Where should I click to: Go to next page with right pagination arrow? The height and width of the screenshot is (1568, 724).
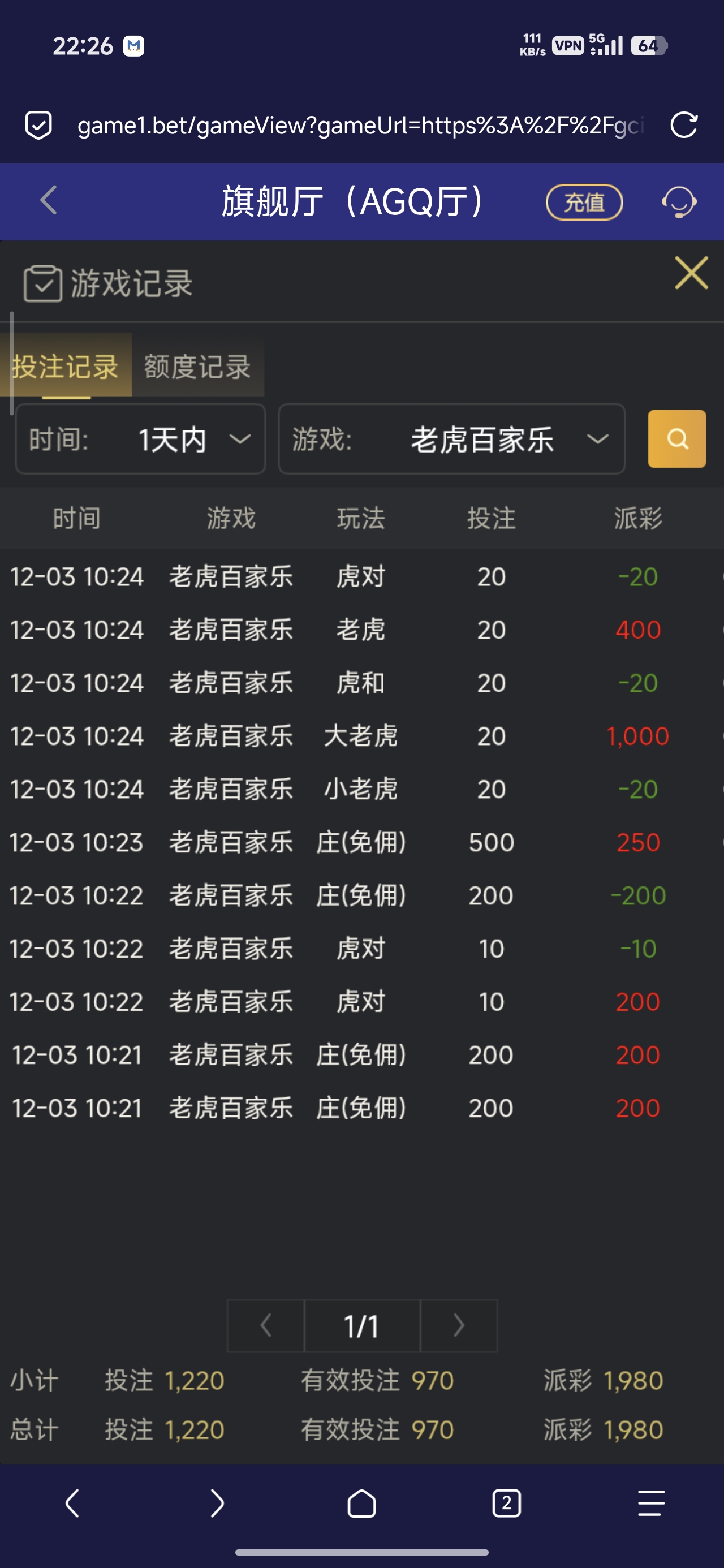tap(459, 1325)
